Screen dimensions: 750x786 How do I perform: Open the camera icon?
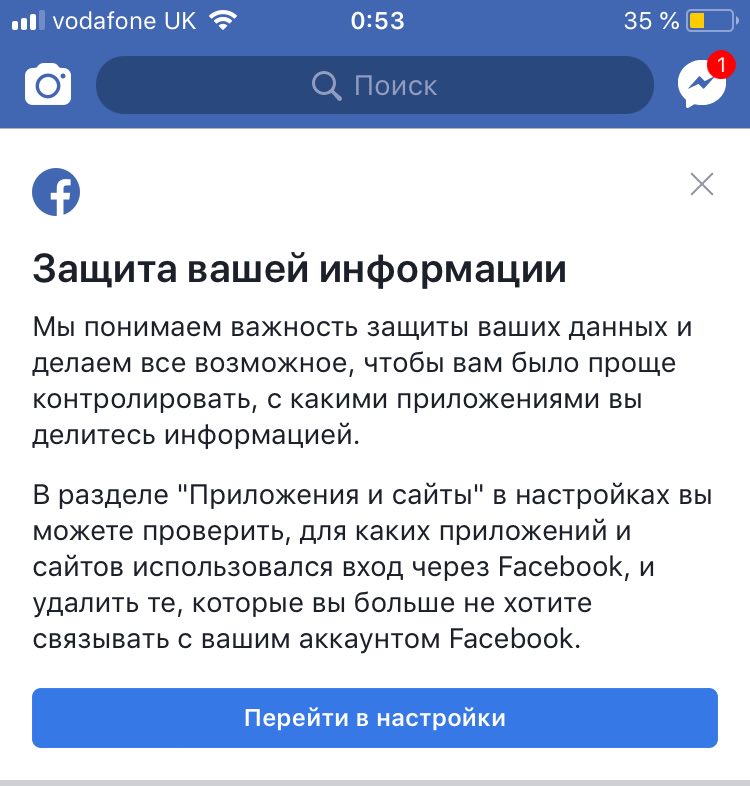point(48,85)
